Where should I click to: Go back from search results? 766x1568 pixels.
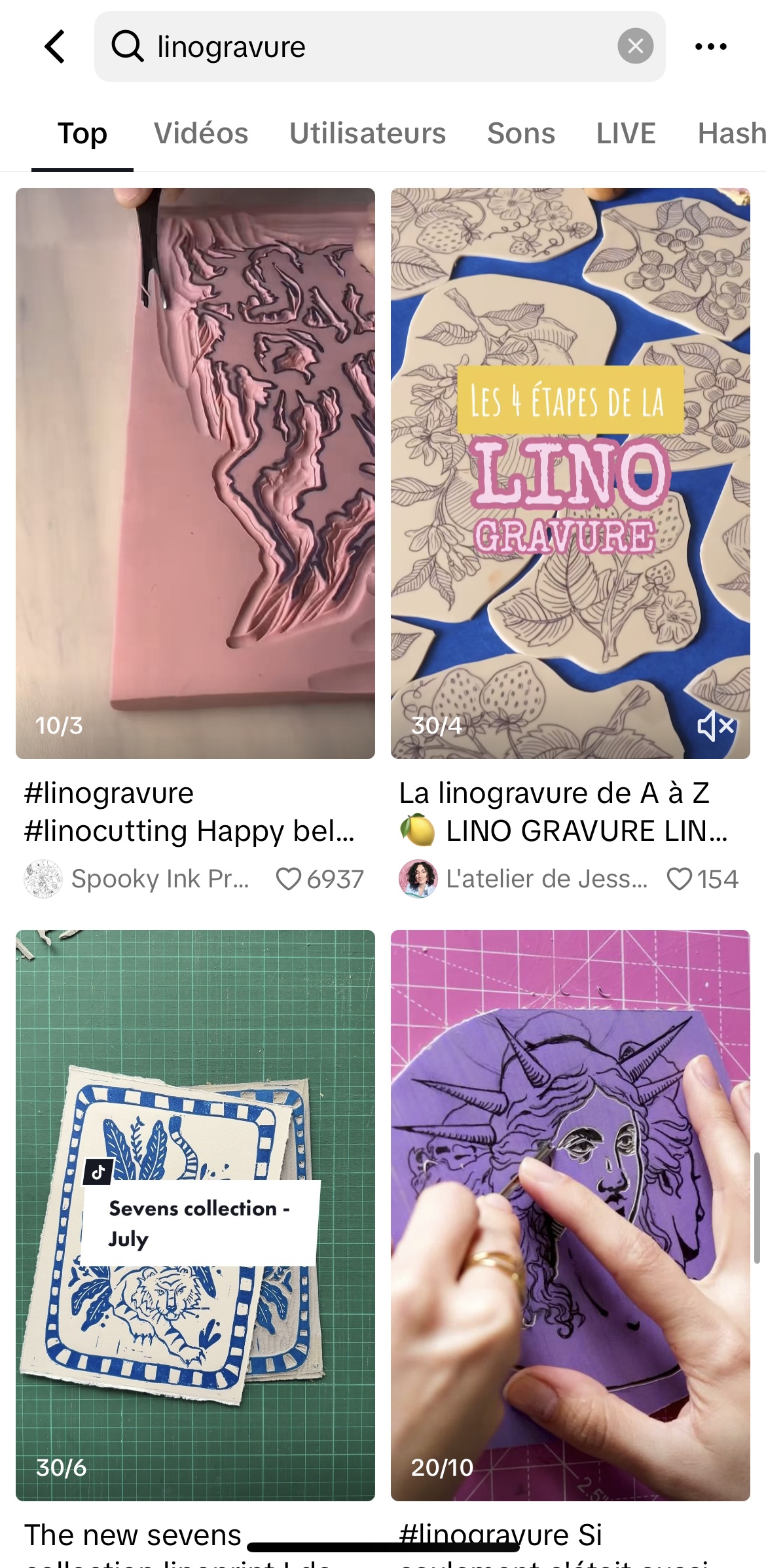tap(55, 46)
